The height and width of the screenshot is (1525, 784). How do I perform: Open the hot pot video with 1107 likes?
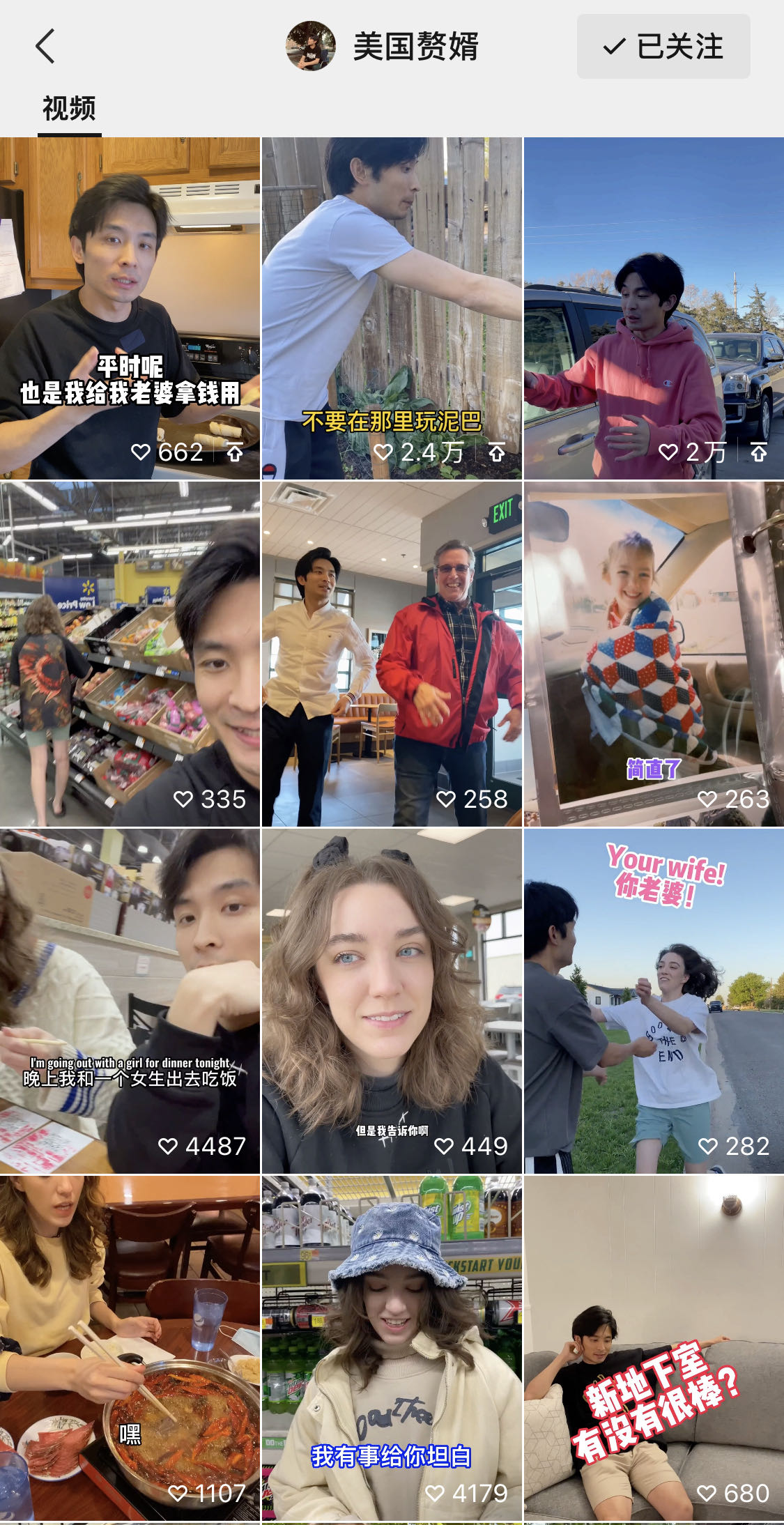[x=130, y=1349]
